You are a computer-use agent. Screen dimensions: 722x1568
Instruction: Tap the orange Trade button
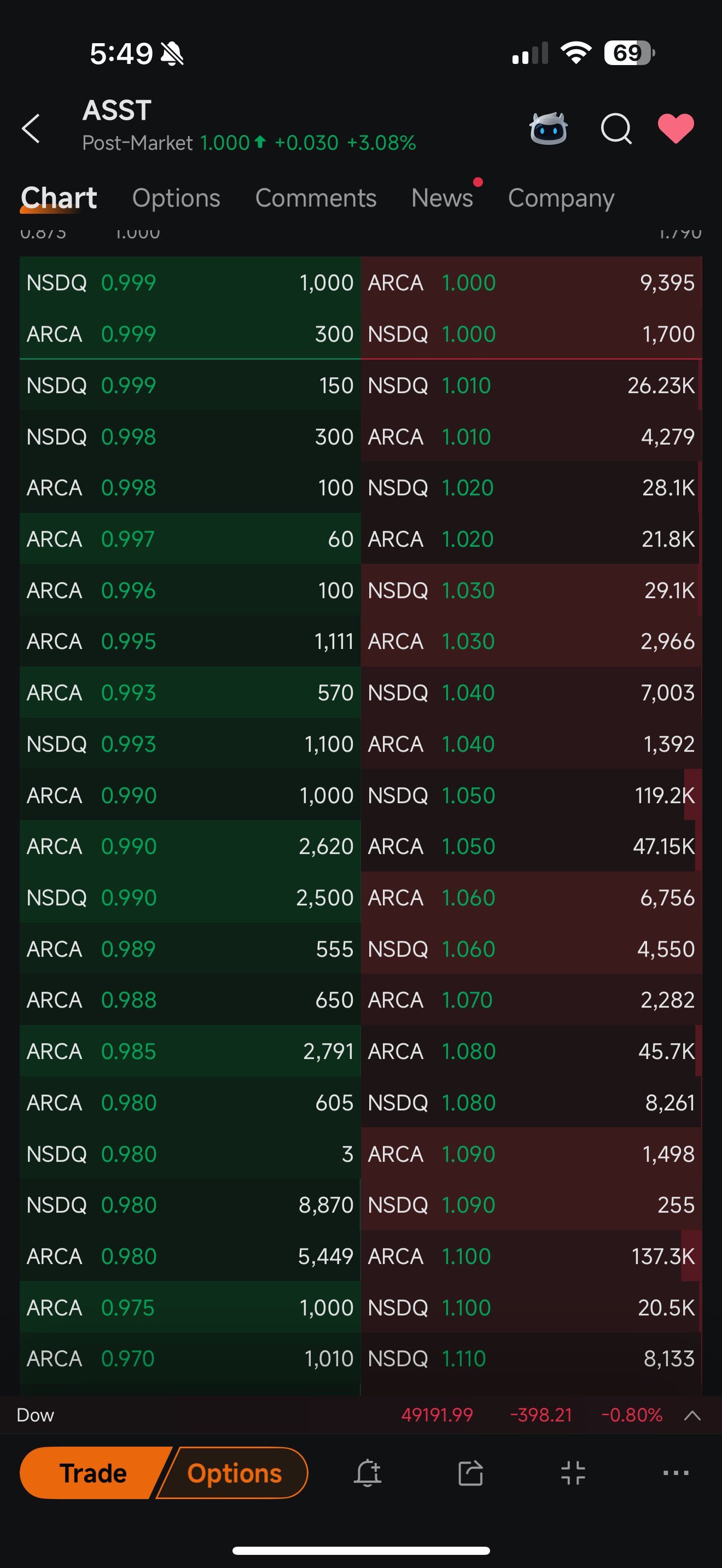coord(92,1473)
